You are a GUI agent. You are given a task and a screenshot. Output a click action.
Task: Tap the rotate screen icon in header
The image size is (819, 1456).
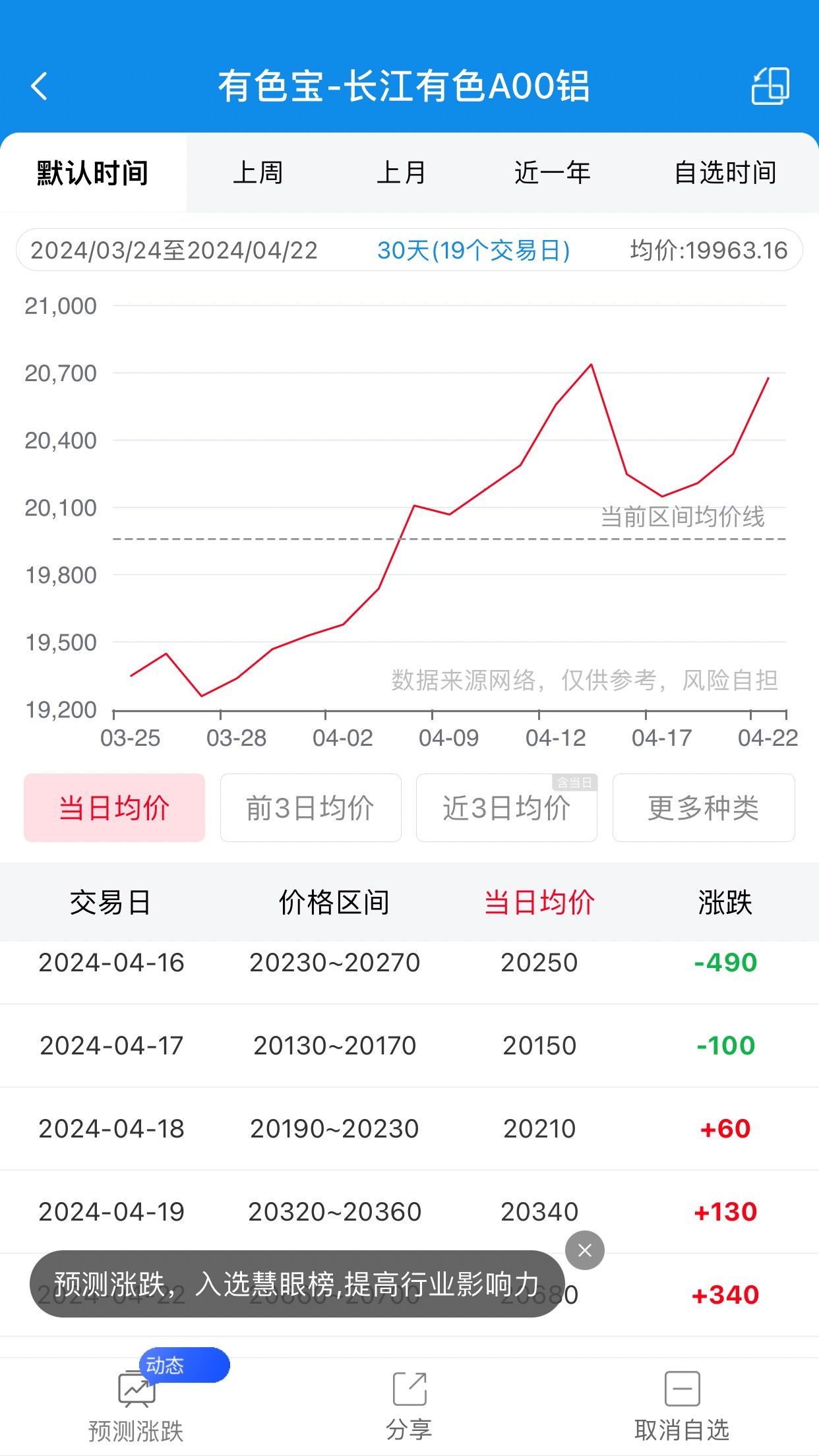click(x=770, y=86)
